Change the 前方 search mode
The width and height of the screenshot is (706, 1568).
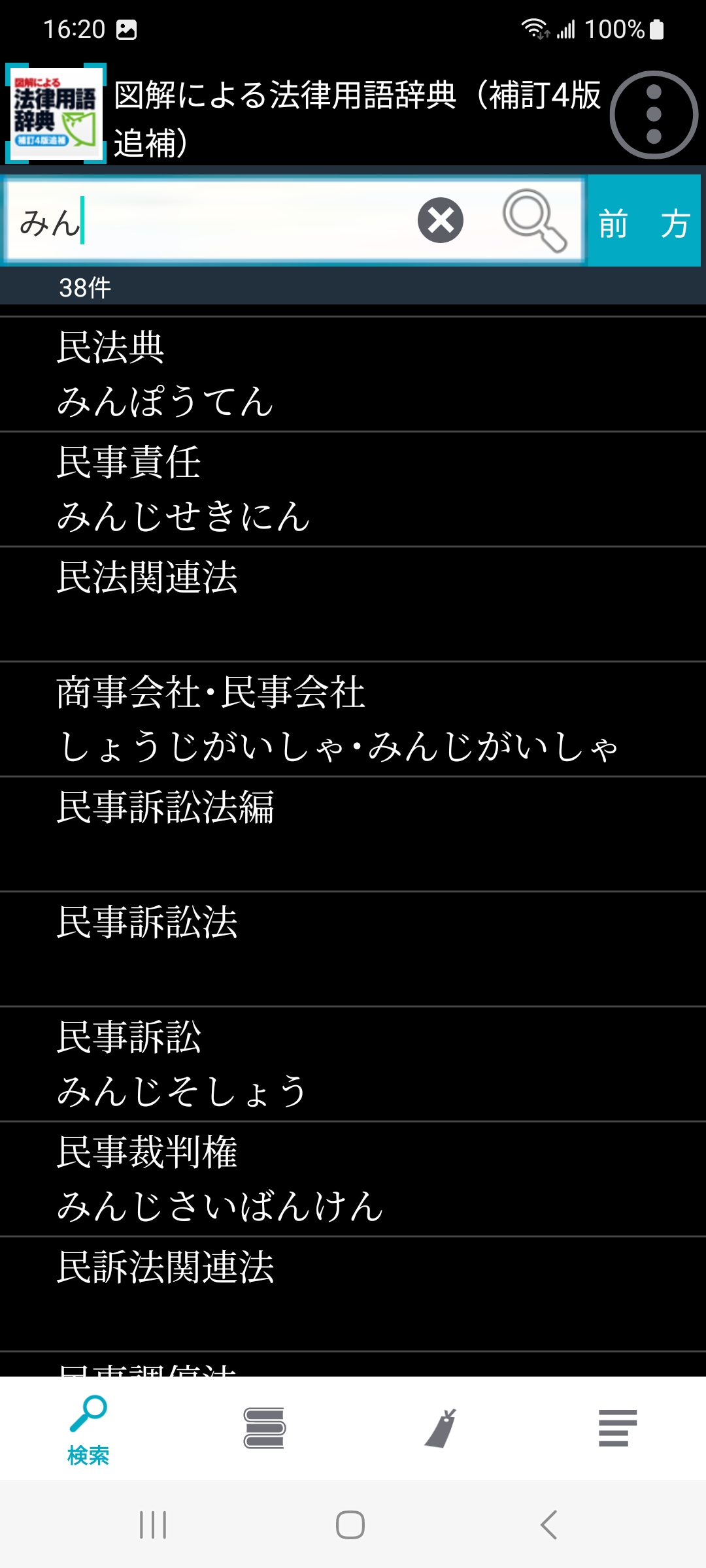(x=644, y=221)
